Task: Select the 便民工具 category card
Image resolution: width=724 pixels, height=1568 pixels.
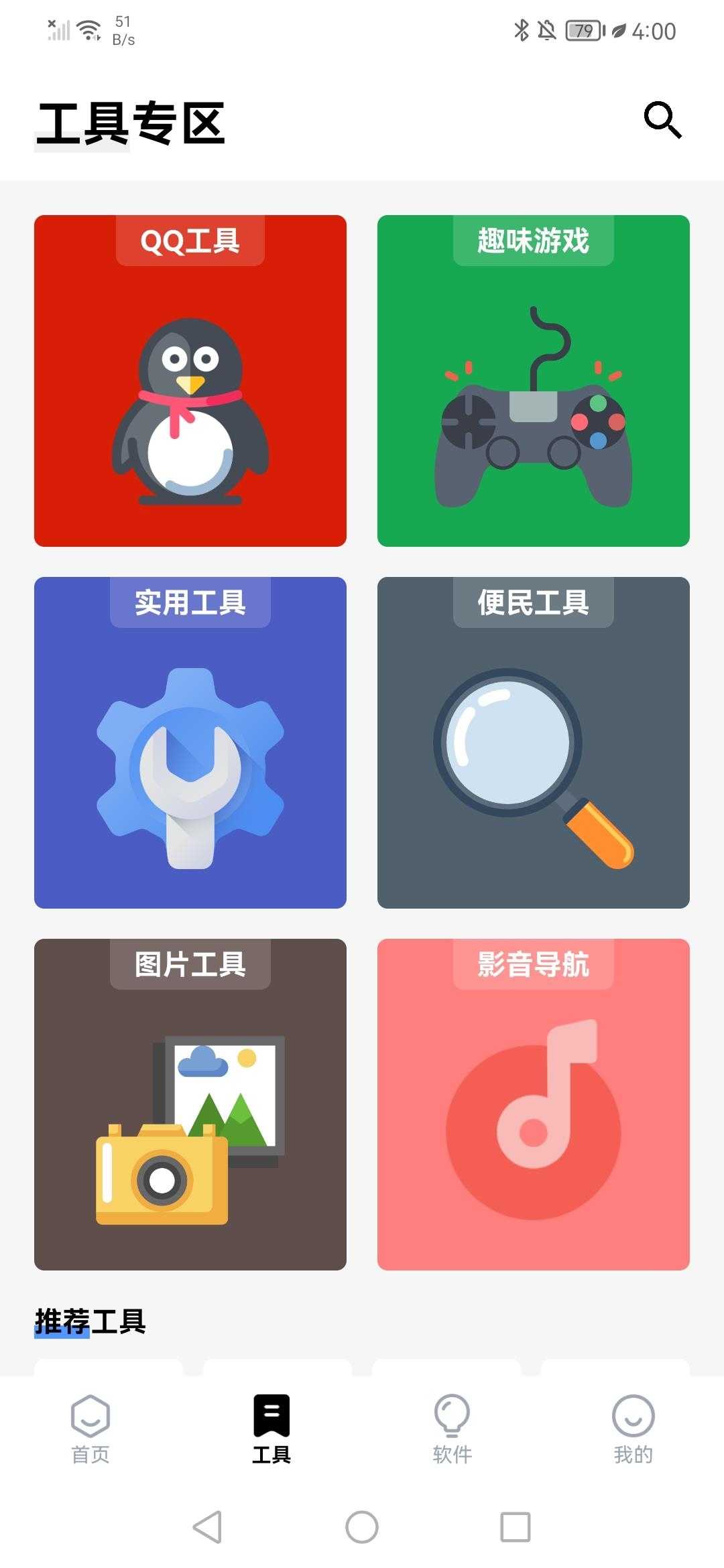Action: click(534, 742)
